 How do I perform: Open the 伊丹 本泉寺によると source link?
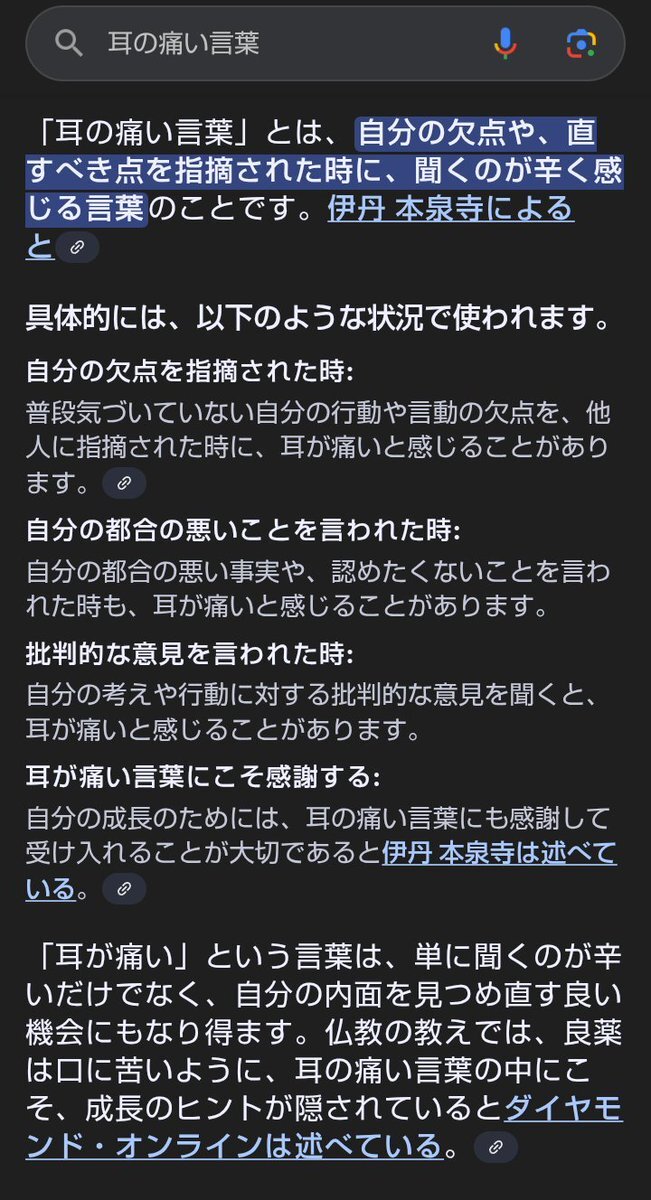(450, 209)
